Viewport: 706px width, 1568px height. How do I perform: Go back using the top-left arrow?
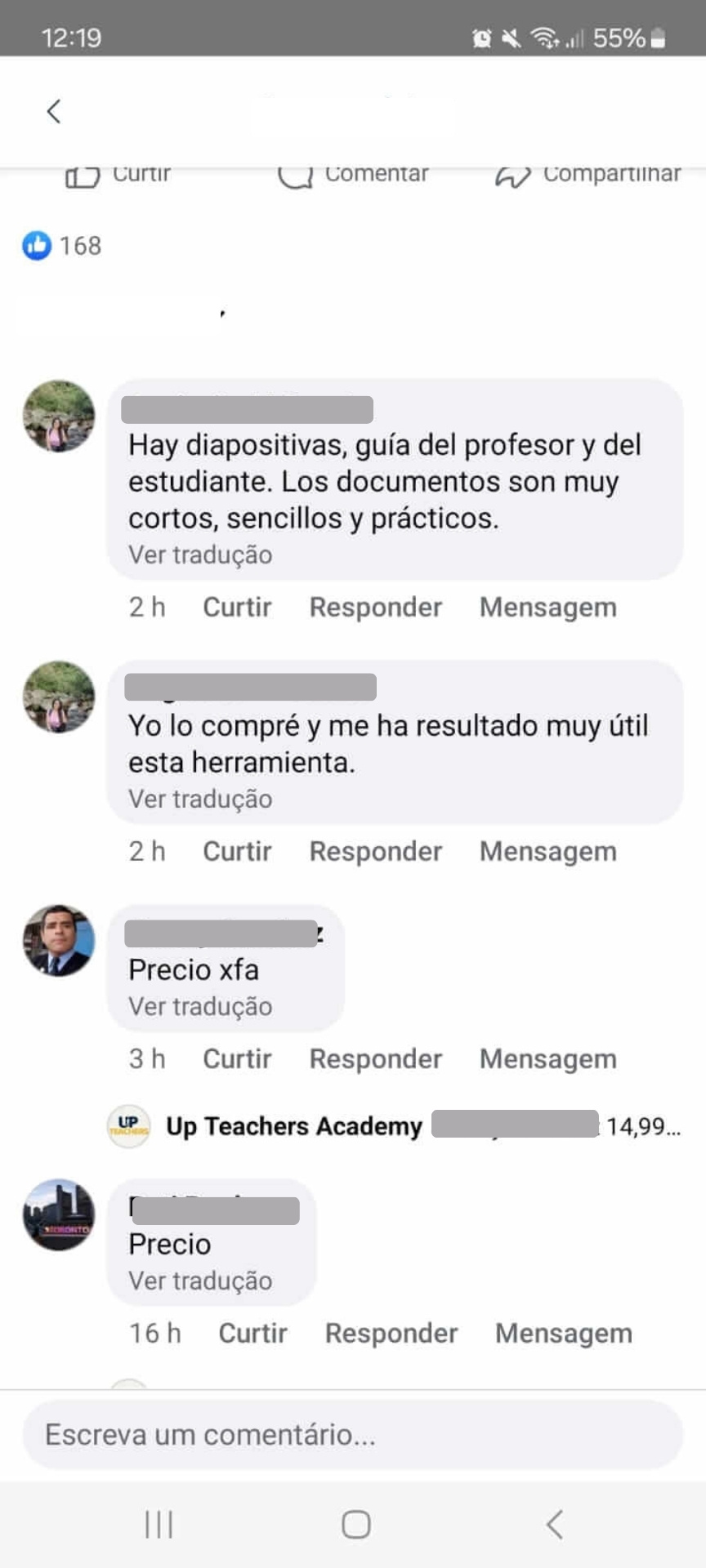click(54, 111)
